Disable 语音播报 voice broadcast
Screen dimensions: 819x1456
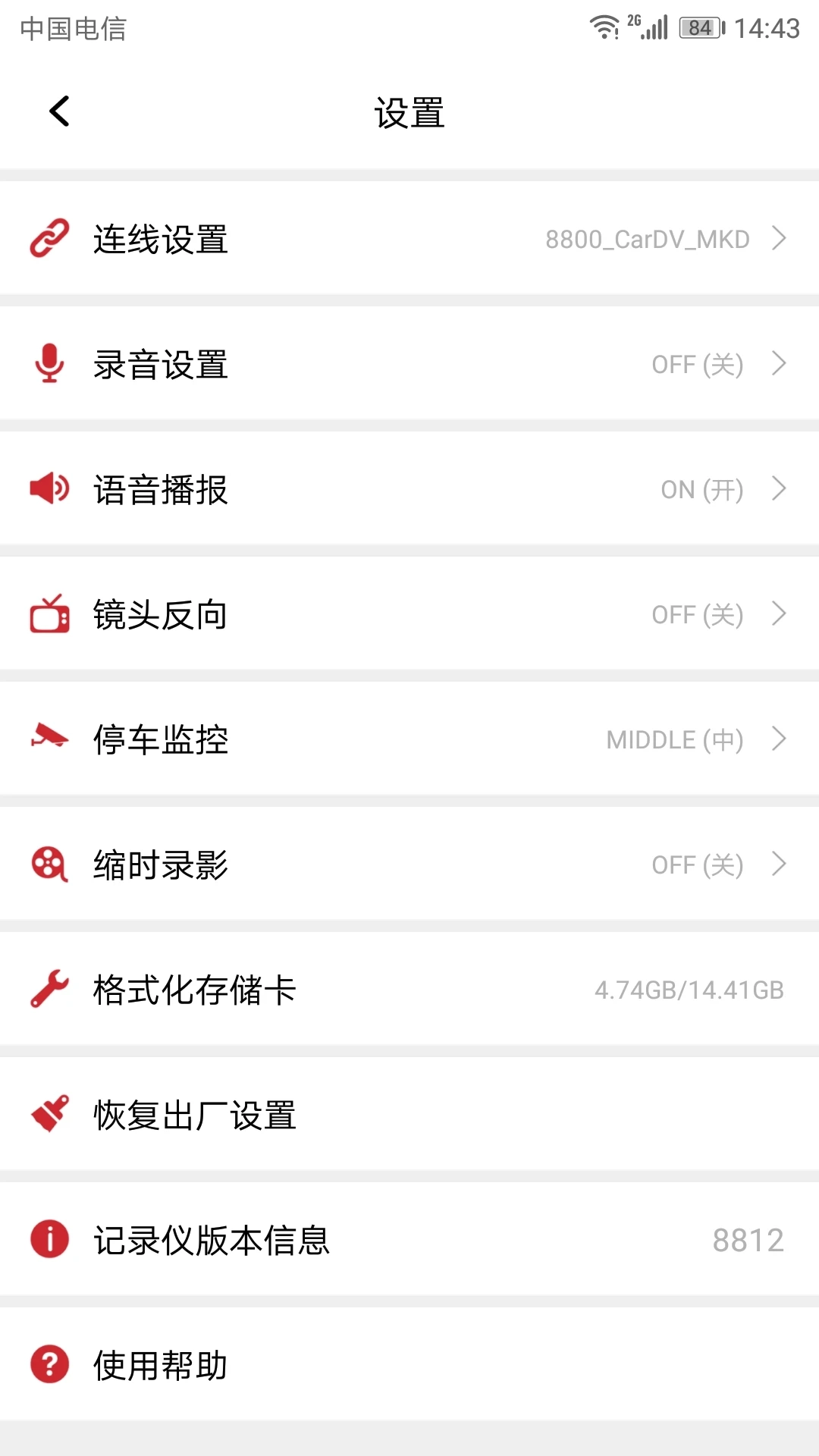pyautogui.click(x=409, y=489)
